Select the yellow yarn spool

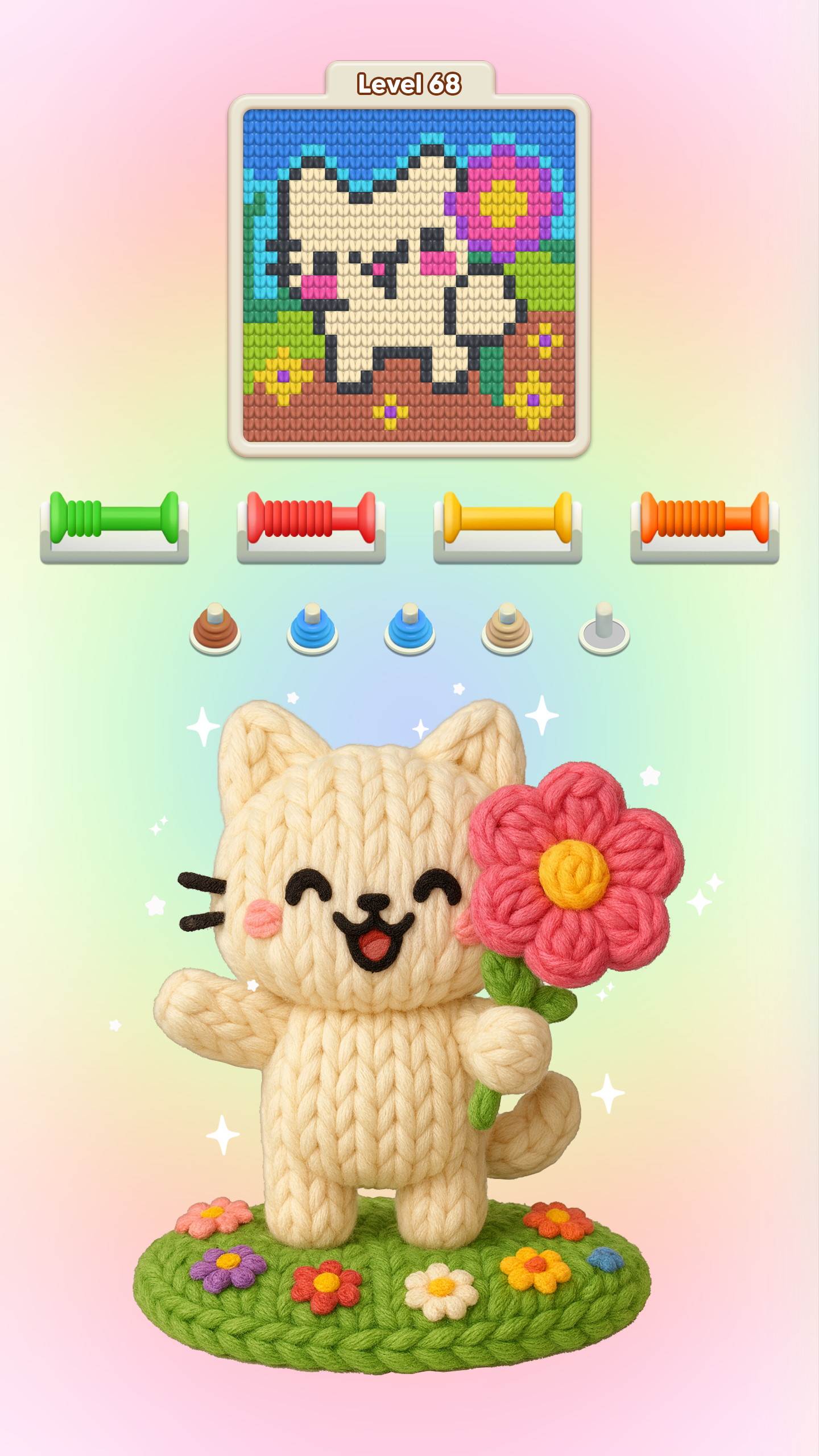point(506,526)
